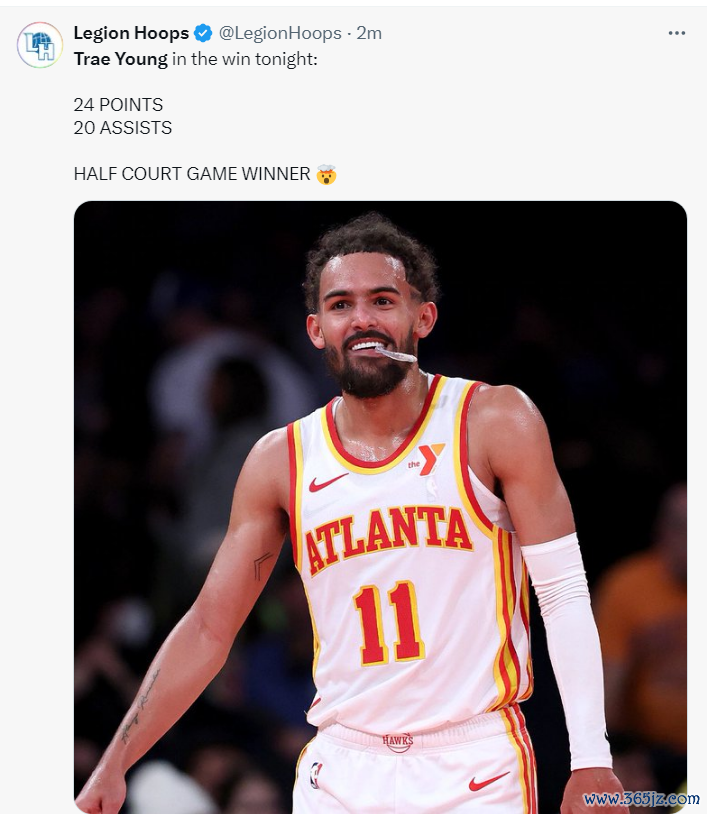Image resolution: width=707 pixels, height=814 pixels.
Task: Open the @LegionHoops handle link
Action: [x=279, y=33]
